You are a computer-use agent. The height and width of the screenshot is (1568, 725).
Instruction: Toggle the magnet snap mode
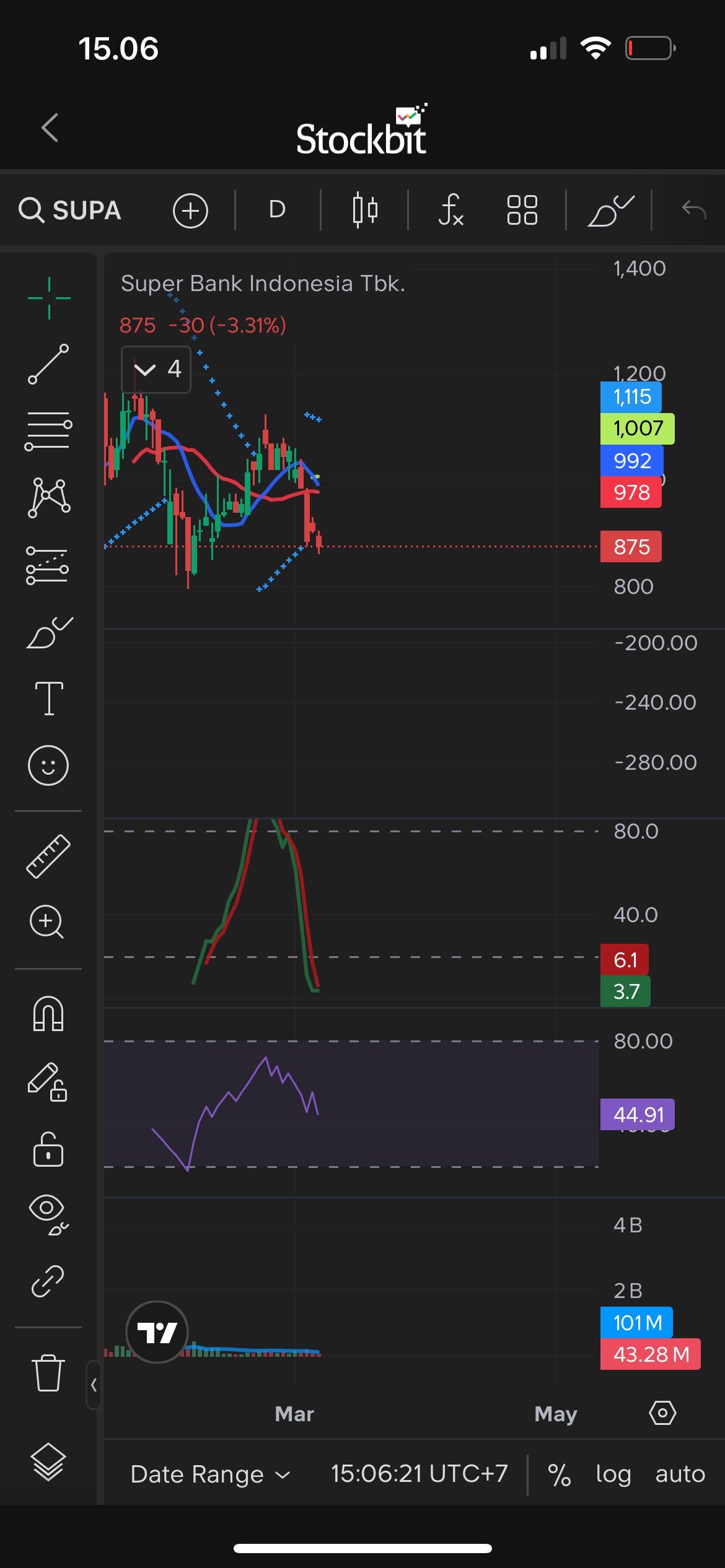[x=48, y=1014]
